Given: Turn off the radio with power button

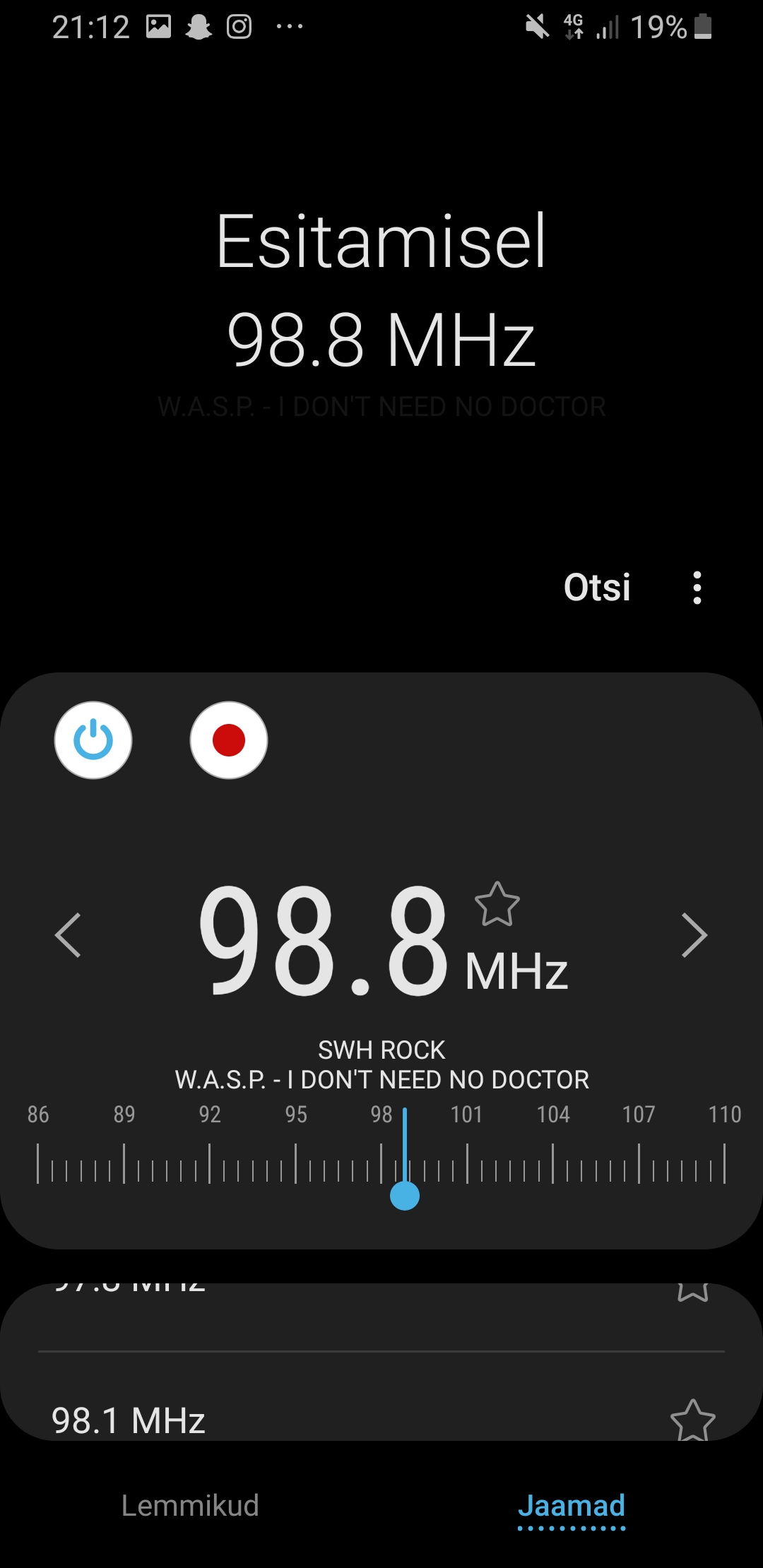Looking at the screenshot, I should point(93,740).
